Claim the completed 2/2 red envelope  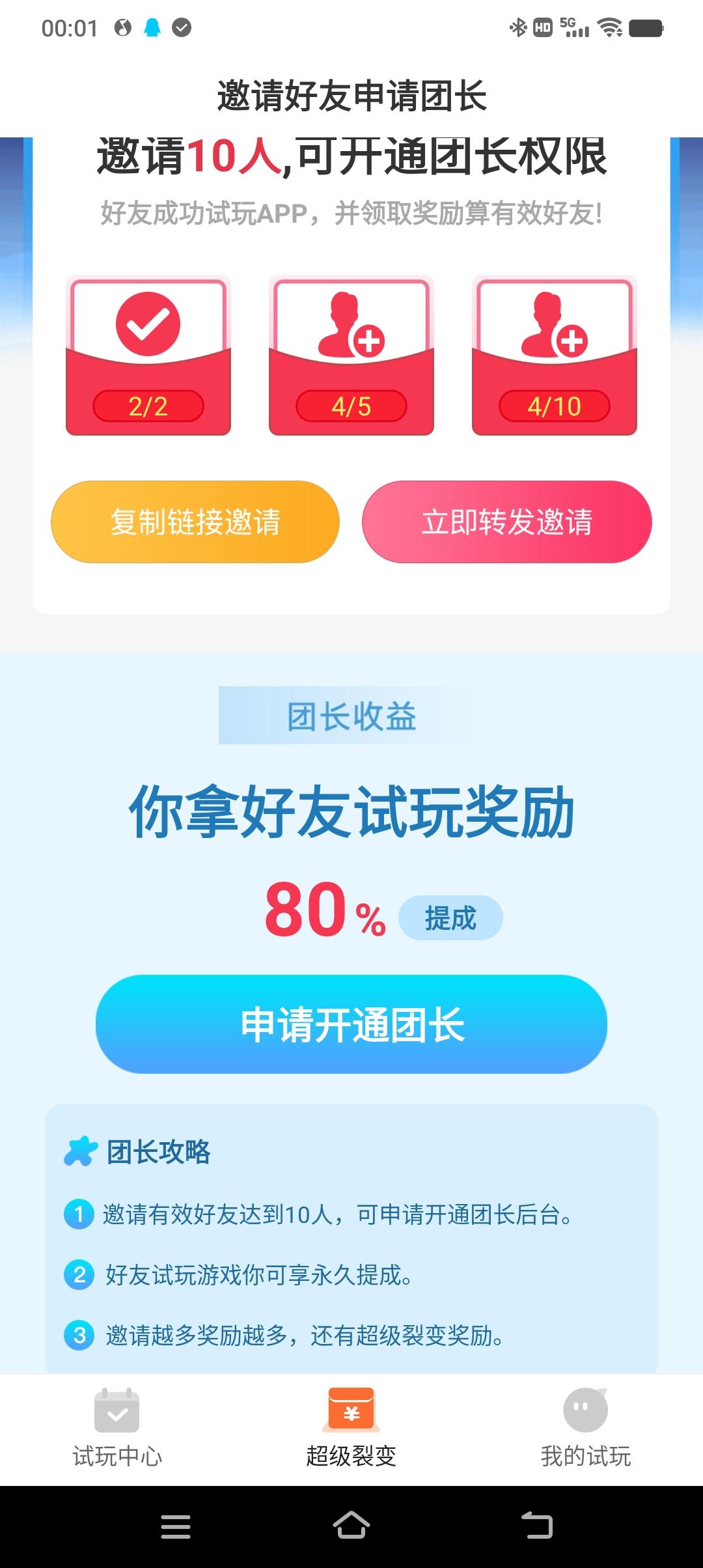click(x=148, y=356)
